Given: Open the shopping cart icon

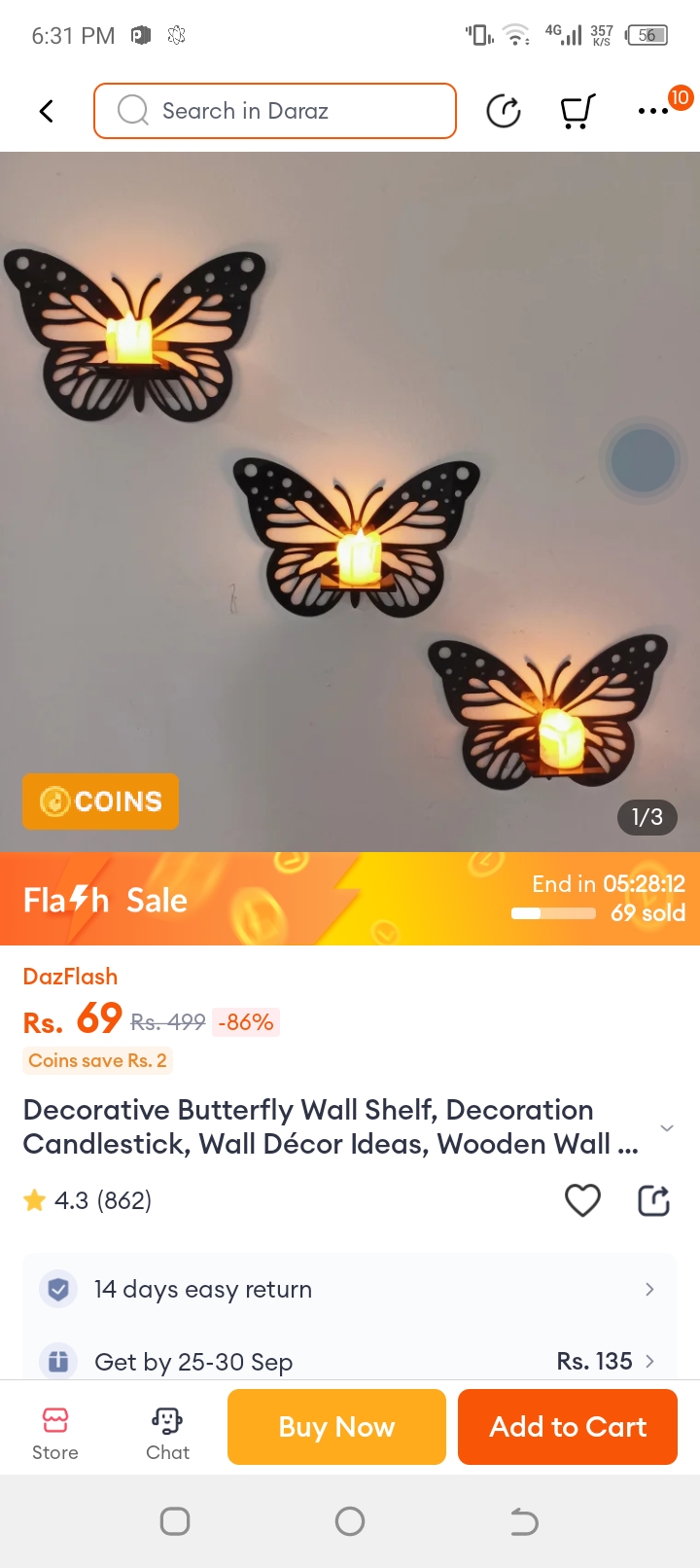Looking at the screenshot, I should [577, 111].
